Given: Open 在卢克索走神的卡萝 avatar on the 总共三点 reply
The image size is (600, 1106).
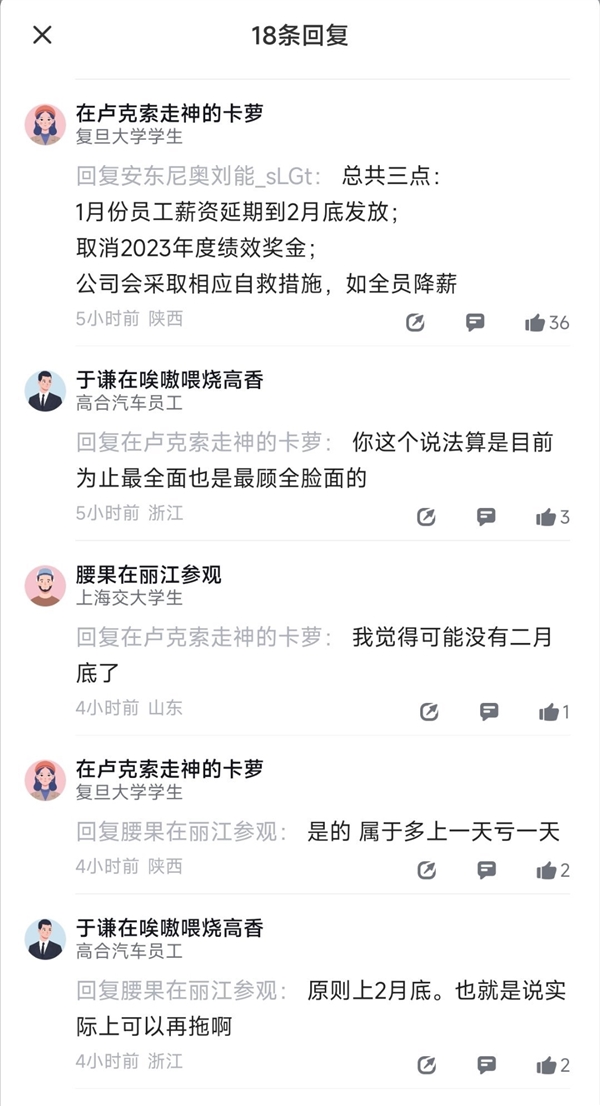Looking at the screenshot, I should pyautogui.click(x=45, y=124).
